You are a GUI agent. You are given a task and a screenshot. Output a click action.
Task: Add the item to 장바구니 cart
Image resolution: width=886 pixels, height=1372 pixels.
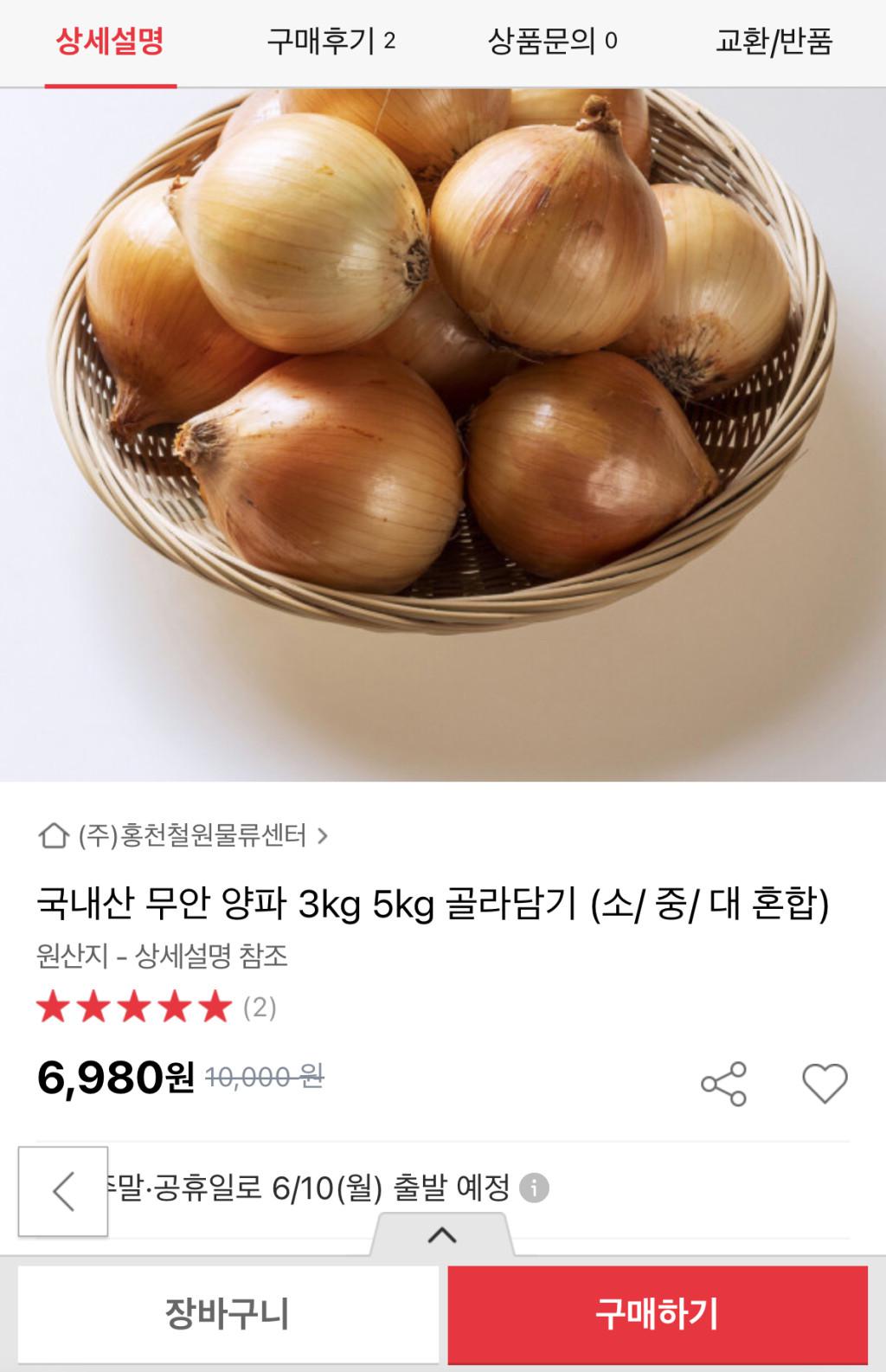[x=228, y=1314]
